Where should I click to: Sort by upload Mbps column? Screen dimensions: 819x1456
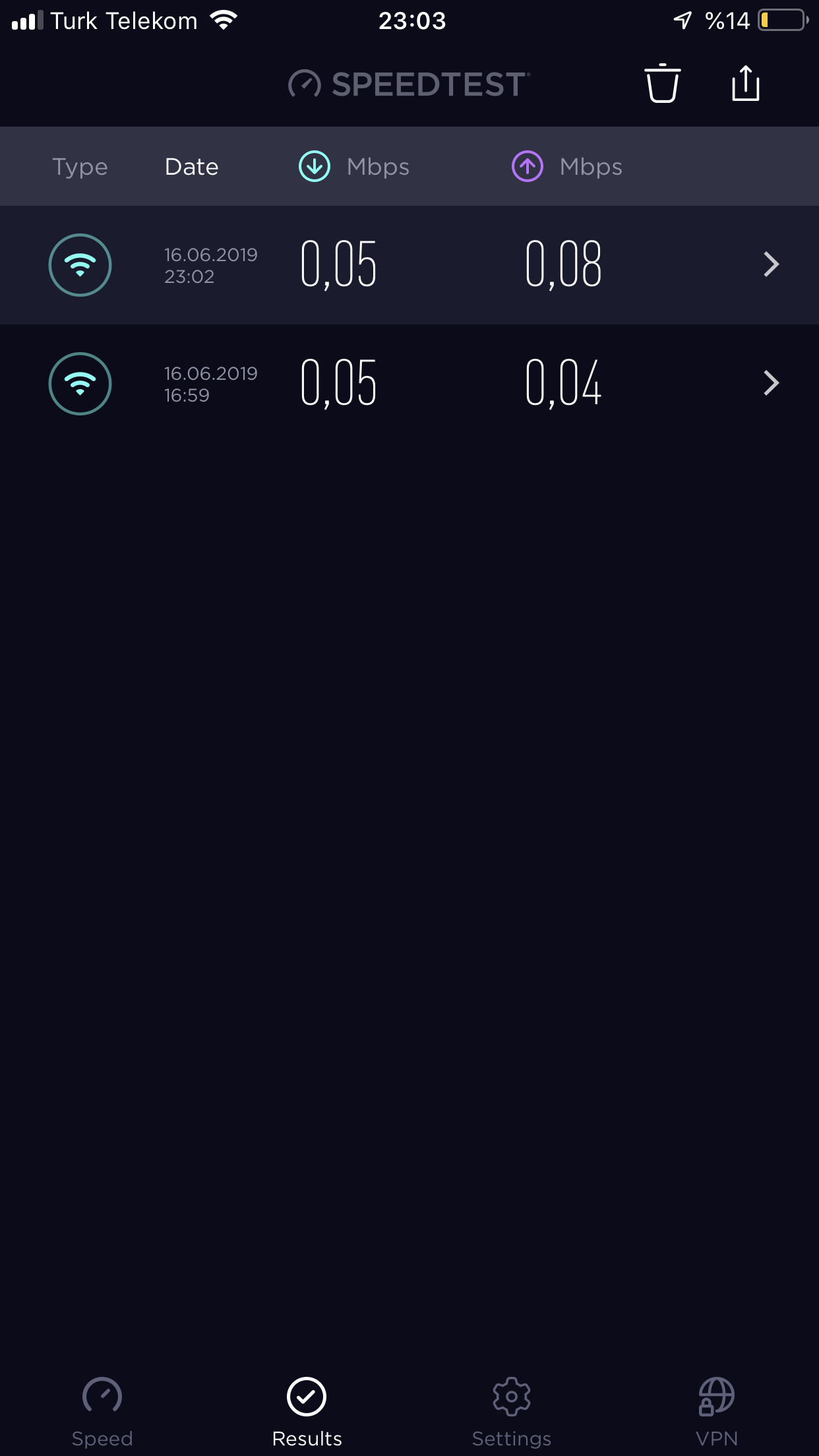click(x=567, y=167)
